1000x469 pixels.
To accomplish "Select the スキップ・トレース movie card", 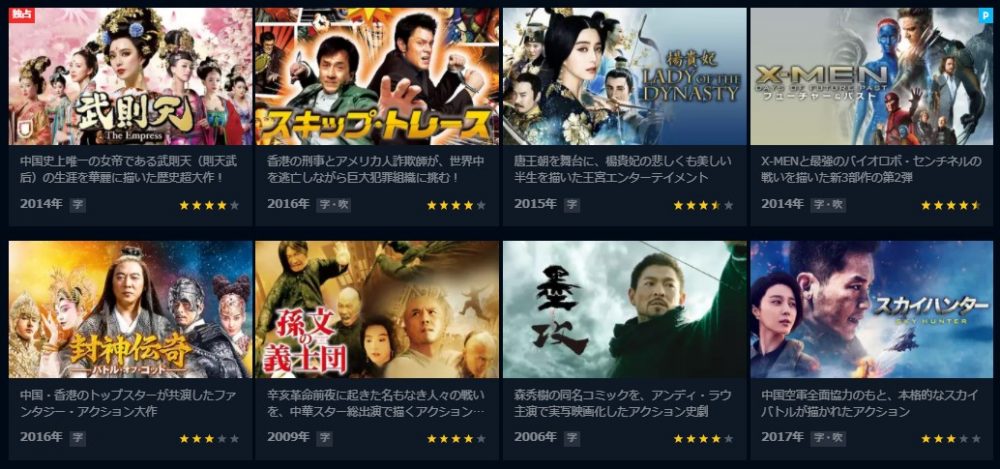I will (x=377, y=78).
